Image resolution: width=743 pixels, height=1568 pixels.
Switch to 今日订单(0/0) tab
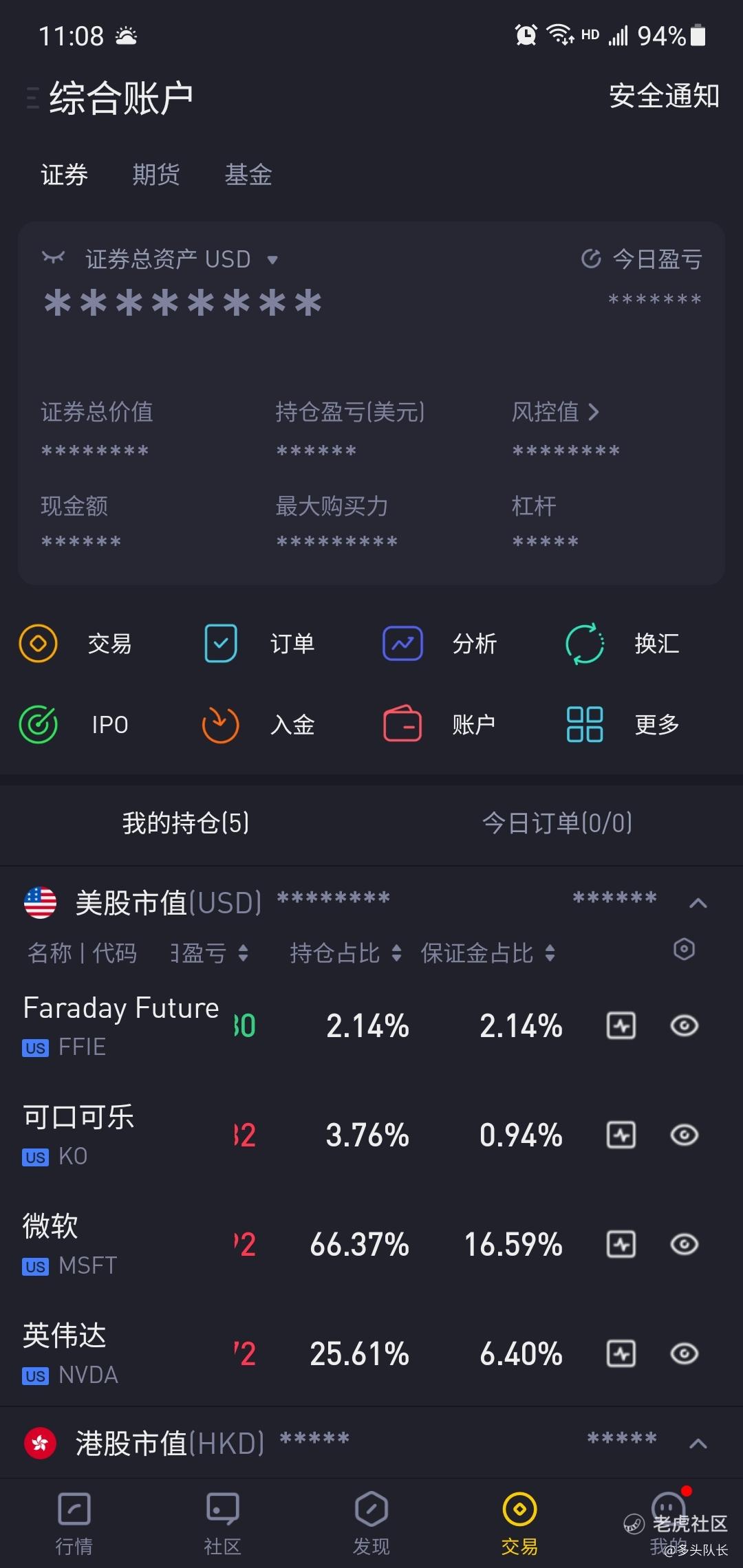pos(557,823)
